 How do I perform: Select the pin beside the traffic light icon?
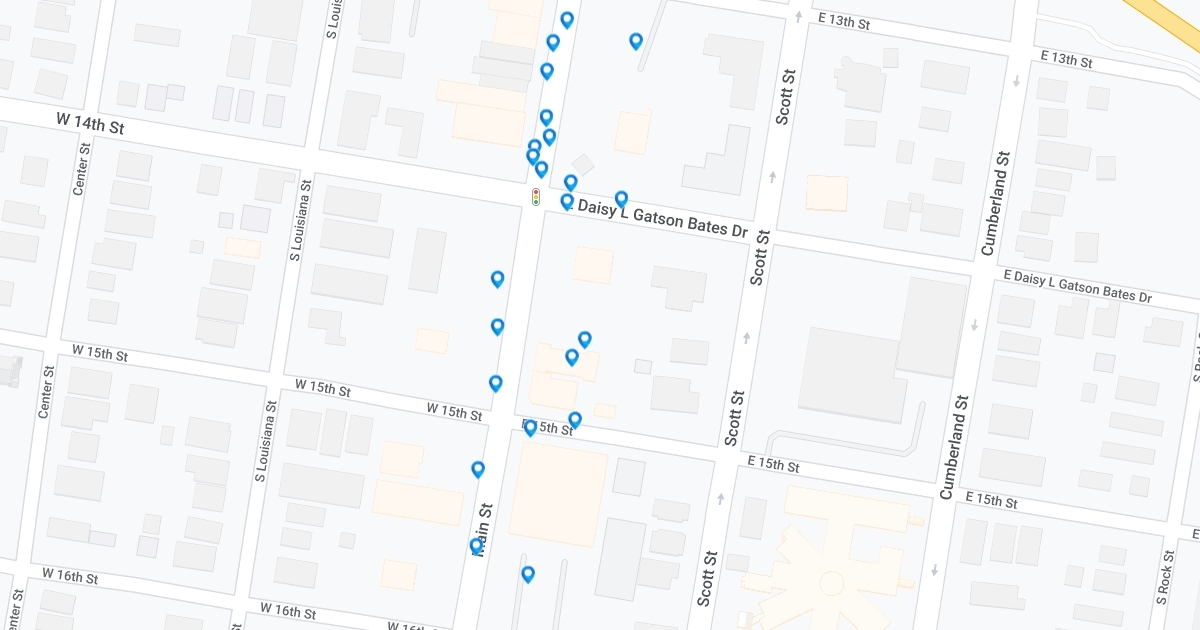coord(567,201)
